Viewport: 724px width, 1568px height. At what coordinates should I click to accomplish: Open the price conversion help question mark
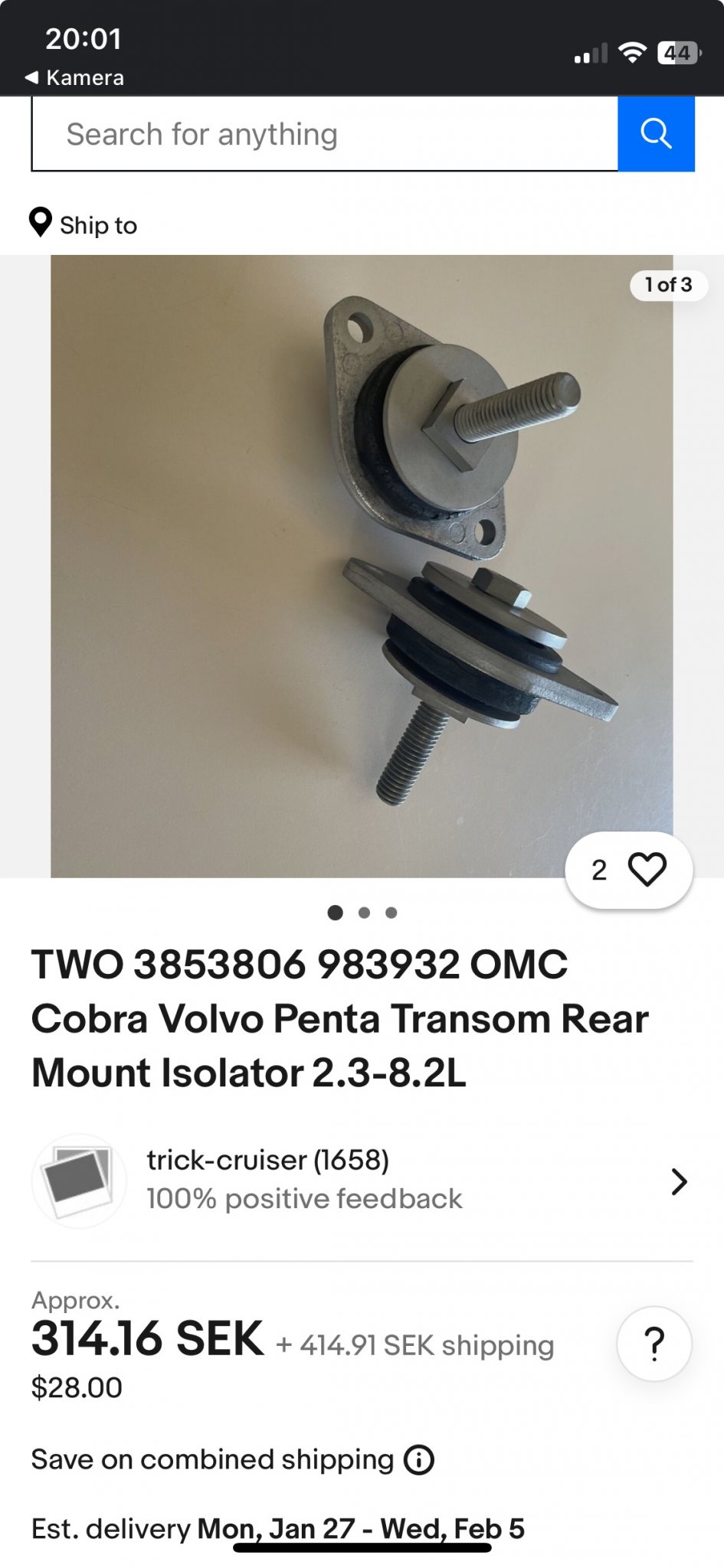click(654, 1344)
